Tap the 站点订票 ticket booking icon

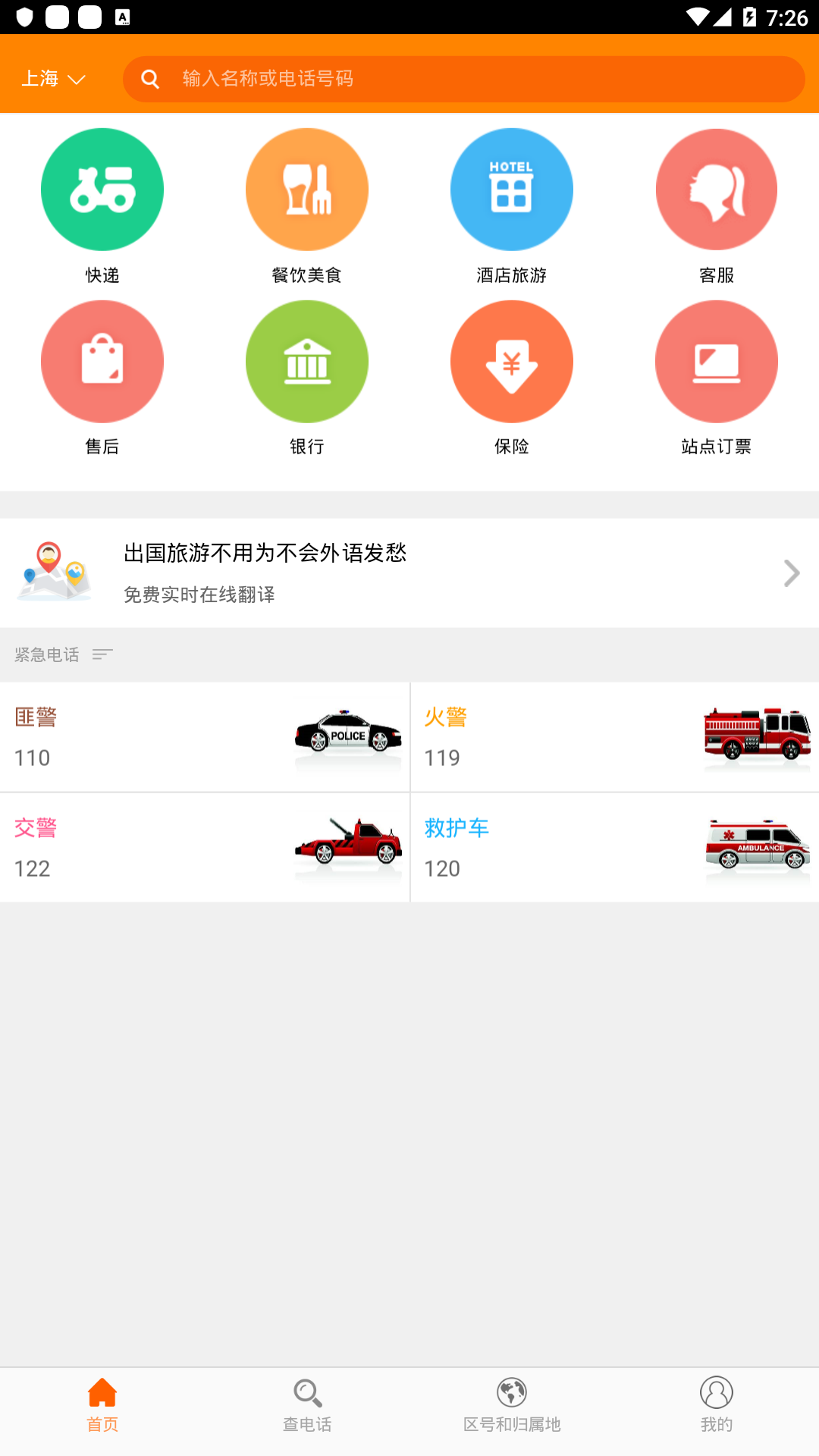[x=717, y=361]
